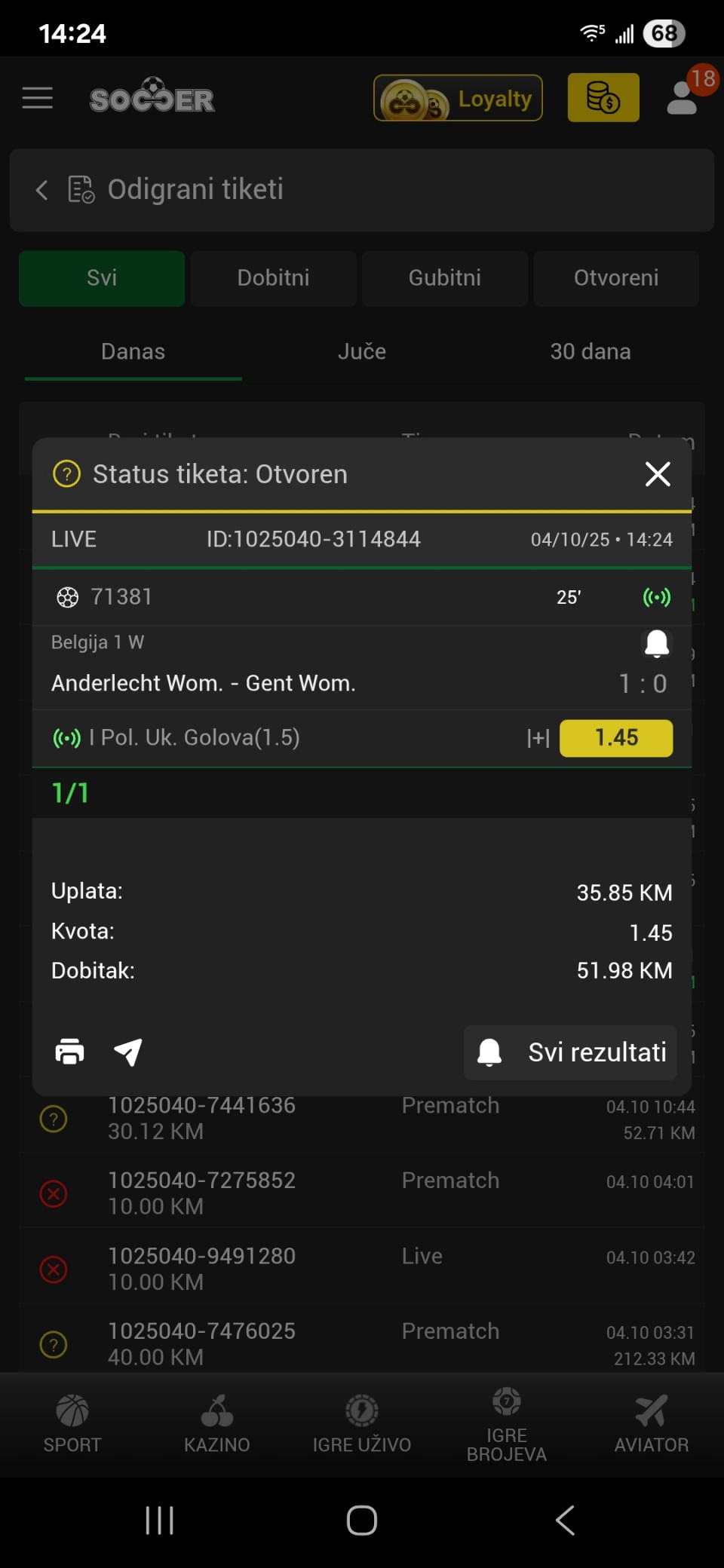Select the Otvoreni filter
Screen dimensions: 724x1568
coord(616,278)
